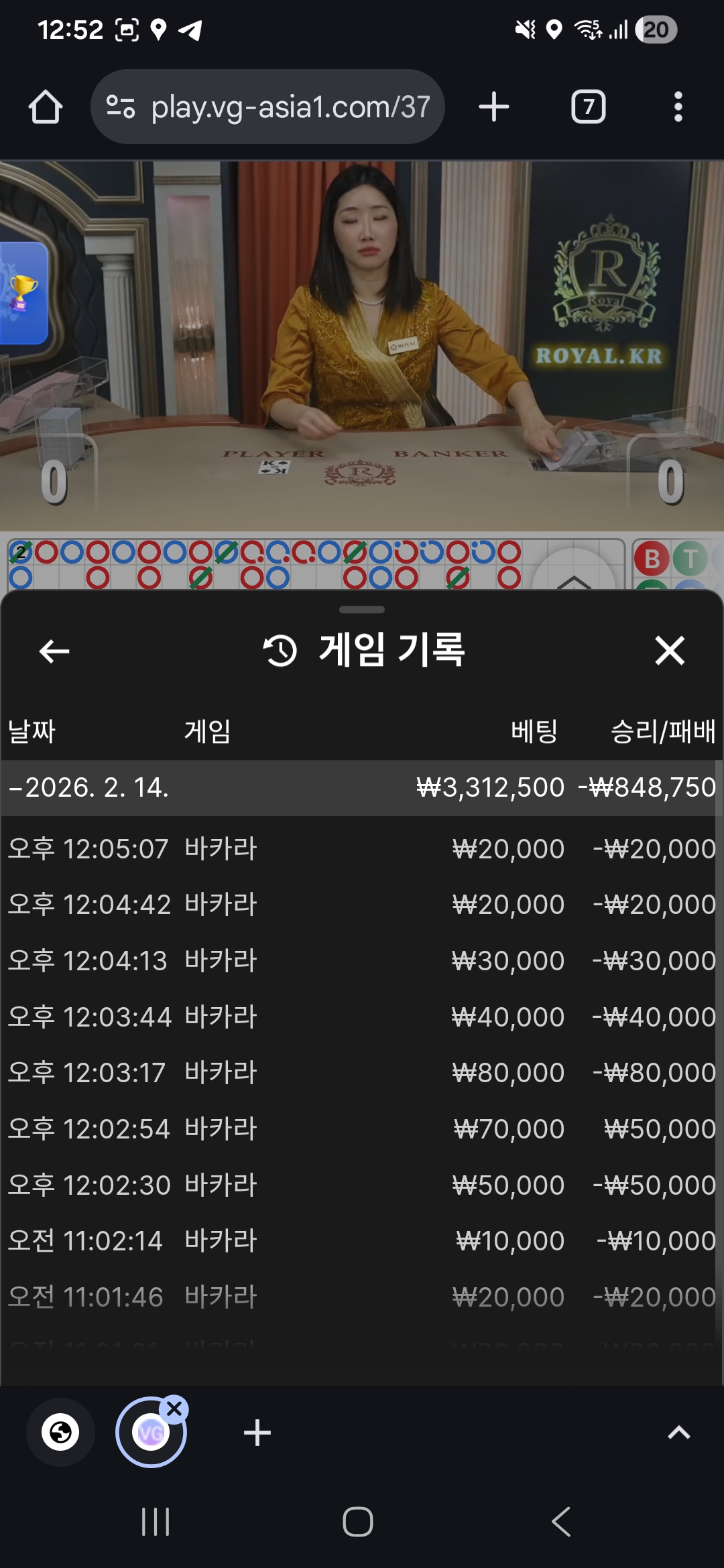Expand the bottom tab bar chevron
Image resolution: width=724 pixels, height=1568 pixels.
pyautogui.click(x=678, y=1433)
